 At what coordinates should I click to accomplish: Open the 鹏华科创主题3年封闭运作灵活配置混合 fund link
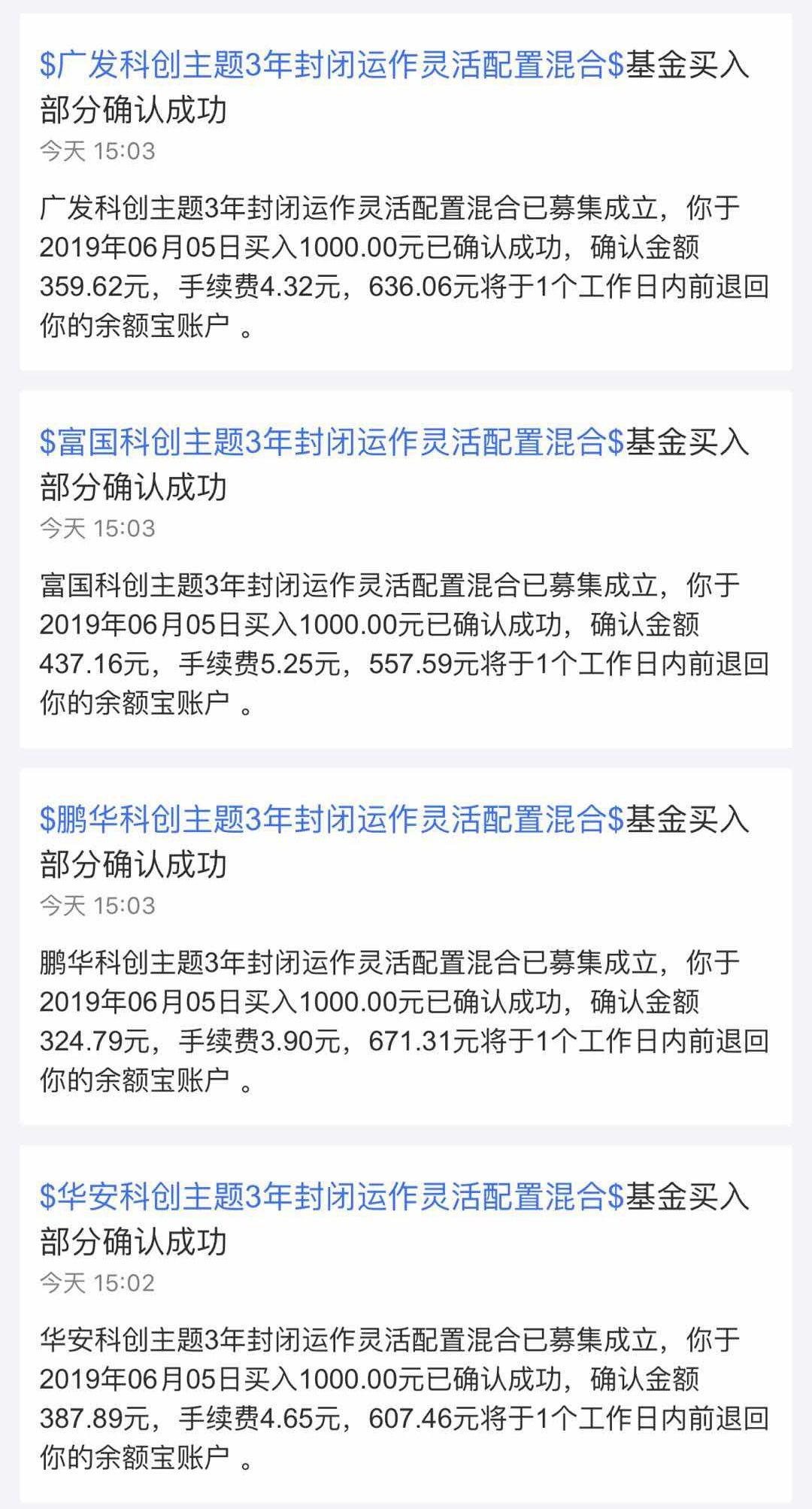[331, 819]
